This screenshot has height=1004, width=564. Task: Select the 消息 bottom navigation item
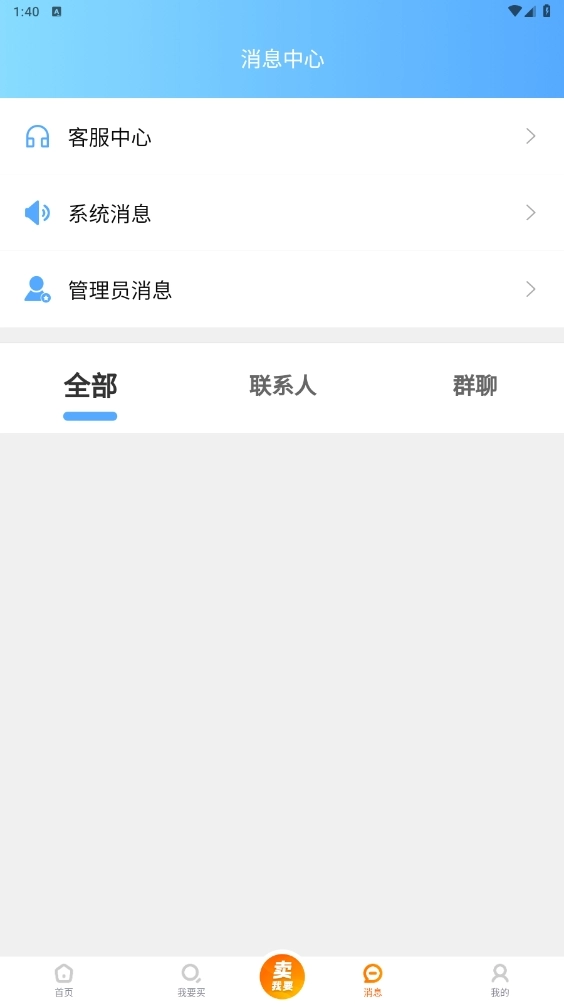click(373, 980)
